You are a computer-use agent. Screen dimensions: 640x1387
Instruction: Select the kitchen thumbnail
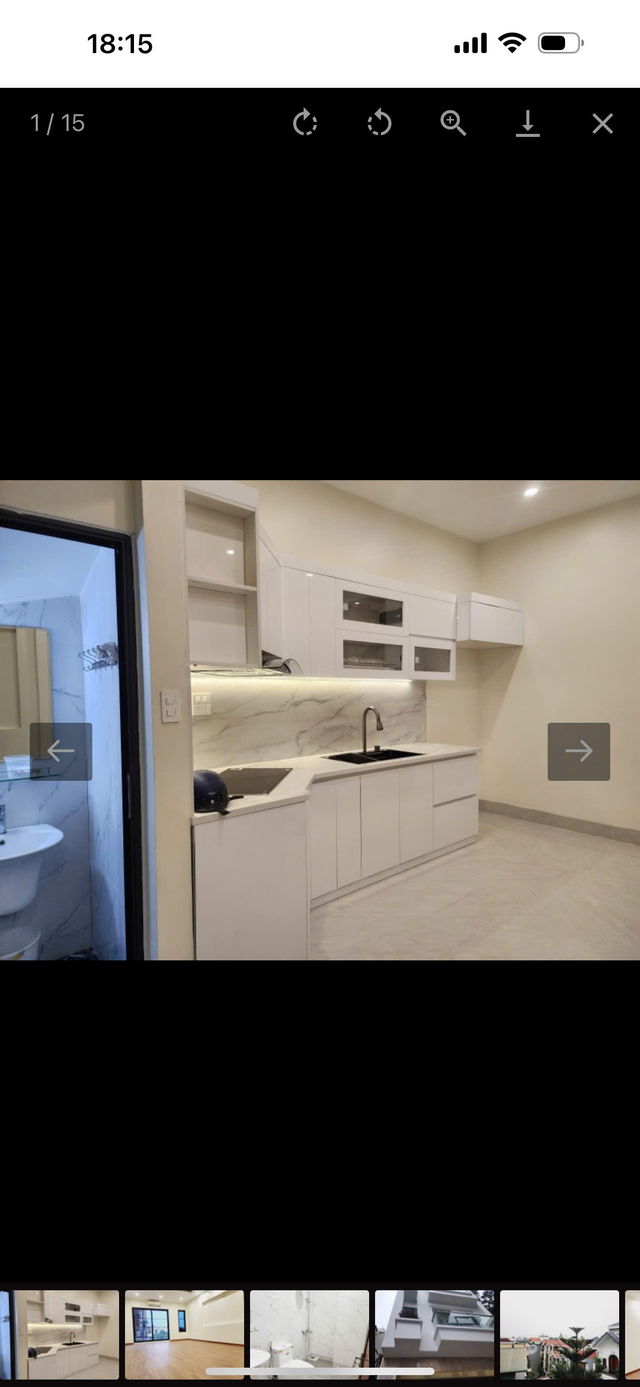(x=68, y=1335)
